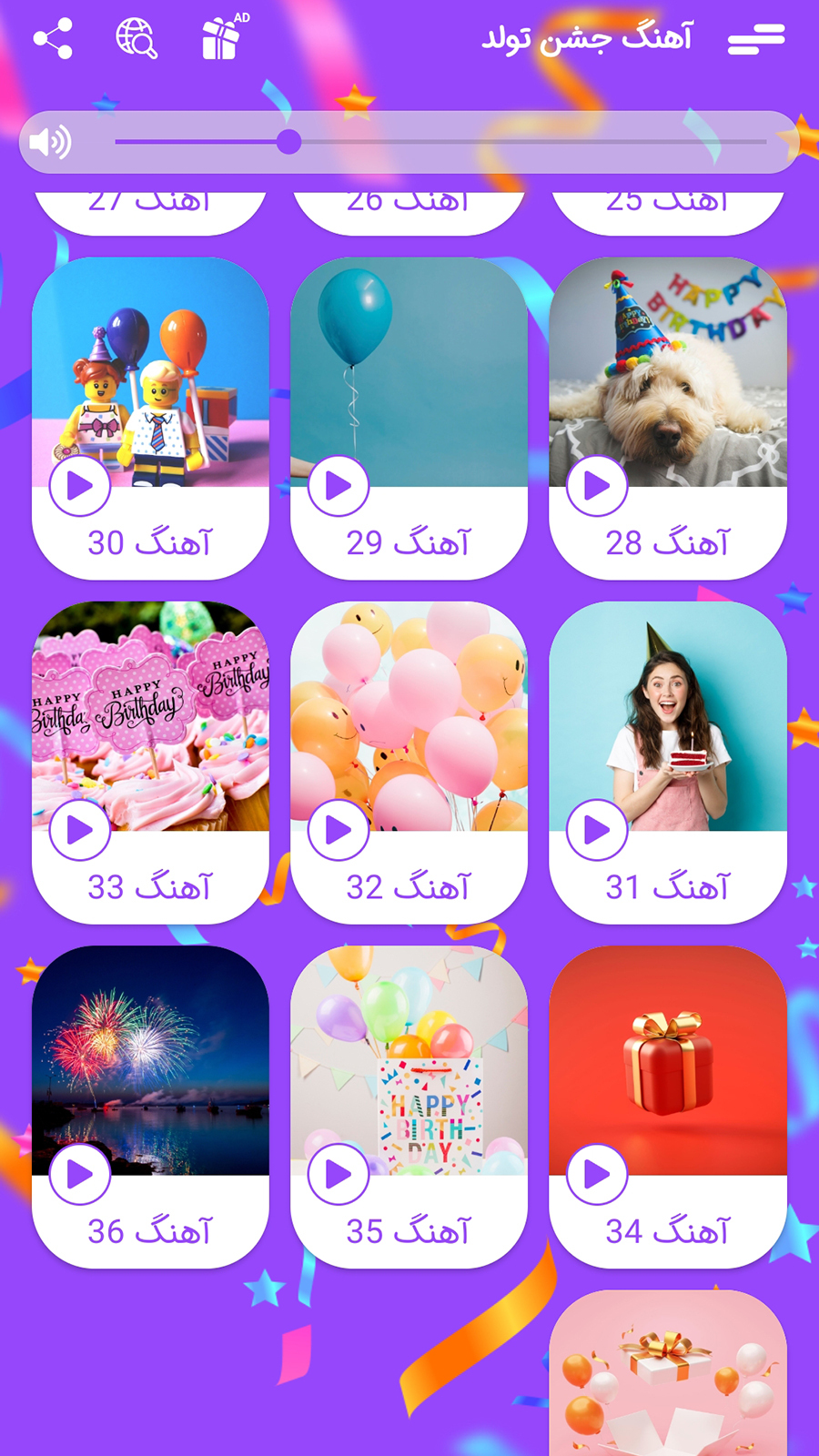819x1456 pixels.
Task: Play song 29 with blue balloon
Action: (339, 487)
